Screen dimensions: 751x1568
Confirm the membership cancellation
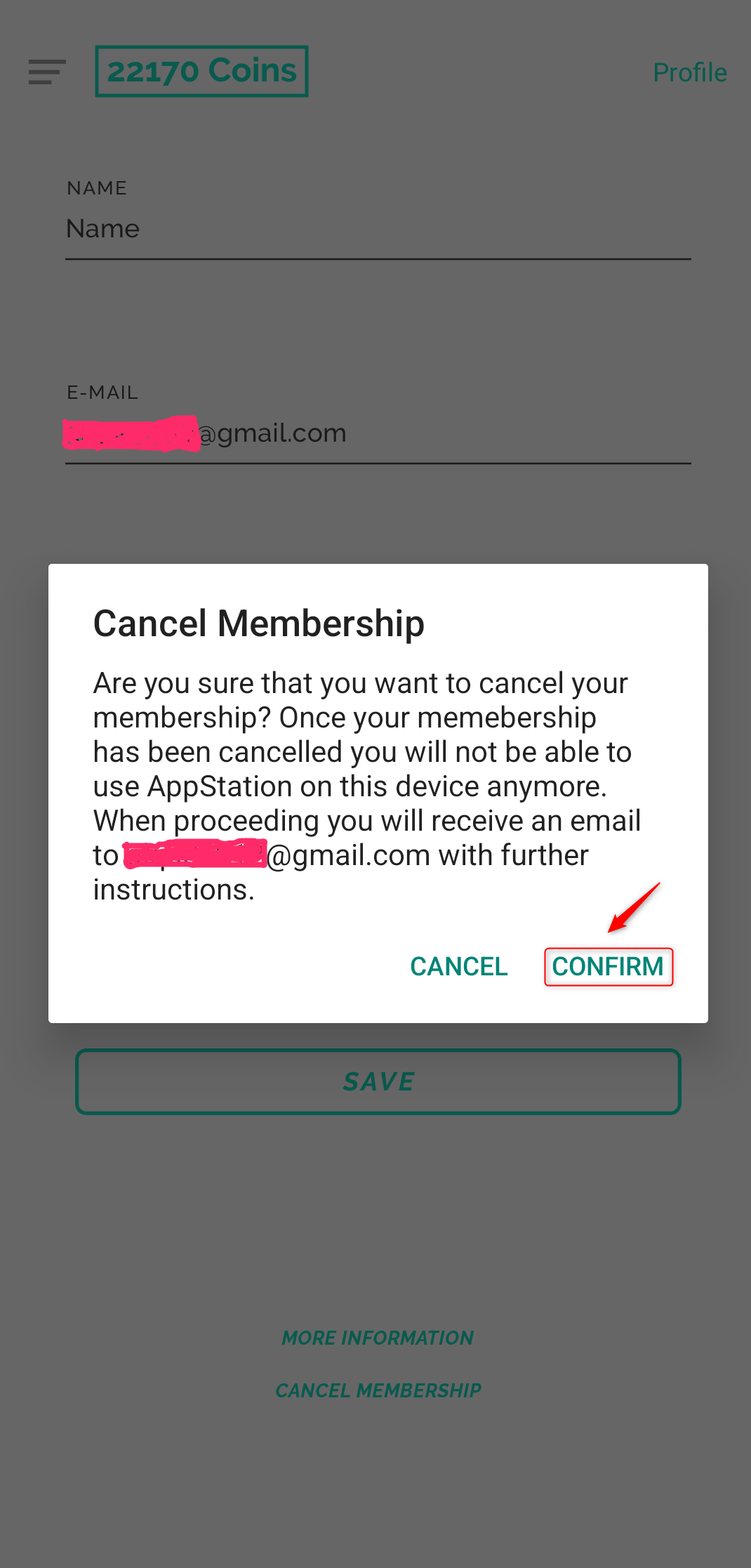[x=608, y=967]
